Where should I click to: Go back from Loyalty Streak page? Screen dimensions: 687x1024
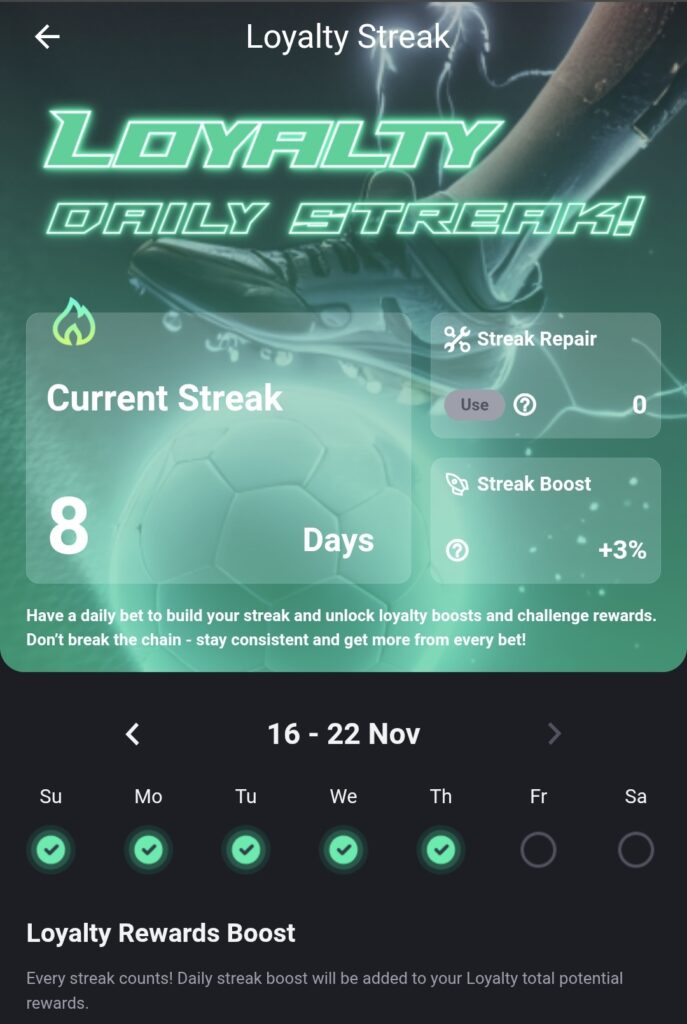coord(47,37)
